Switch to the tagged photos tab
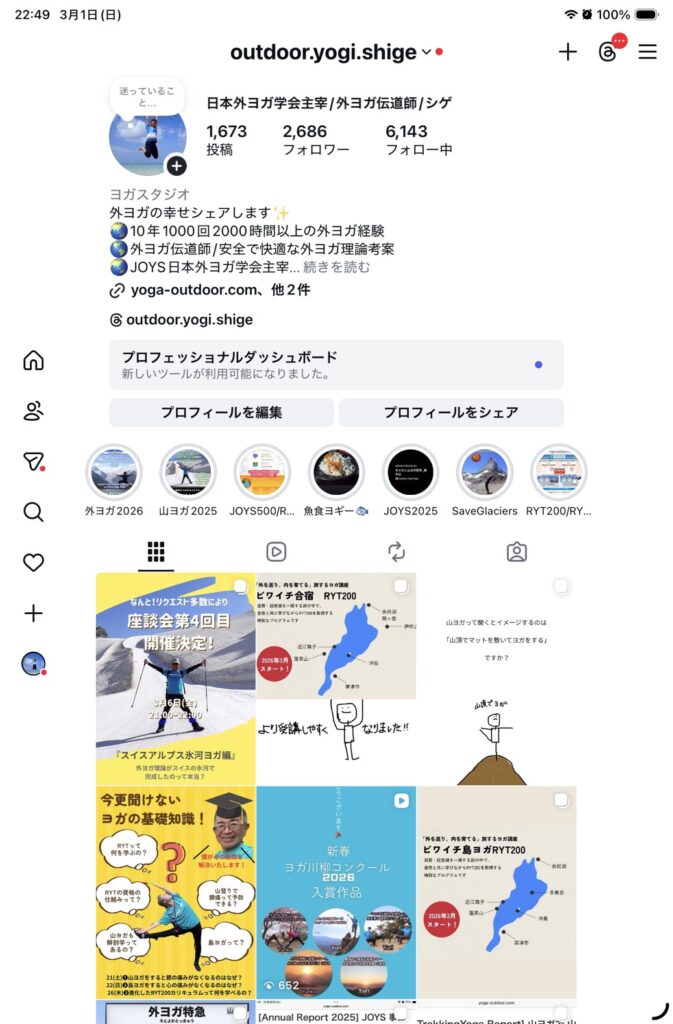 point(517,552)
